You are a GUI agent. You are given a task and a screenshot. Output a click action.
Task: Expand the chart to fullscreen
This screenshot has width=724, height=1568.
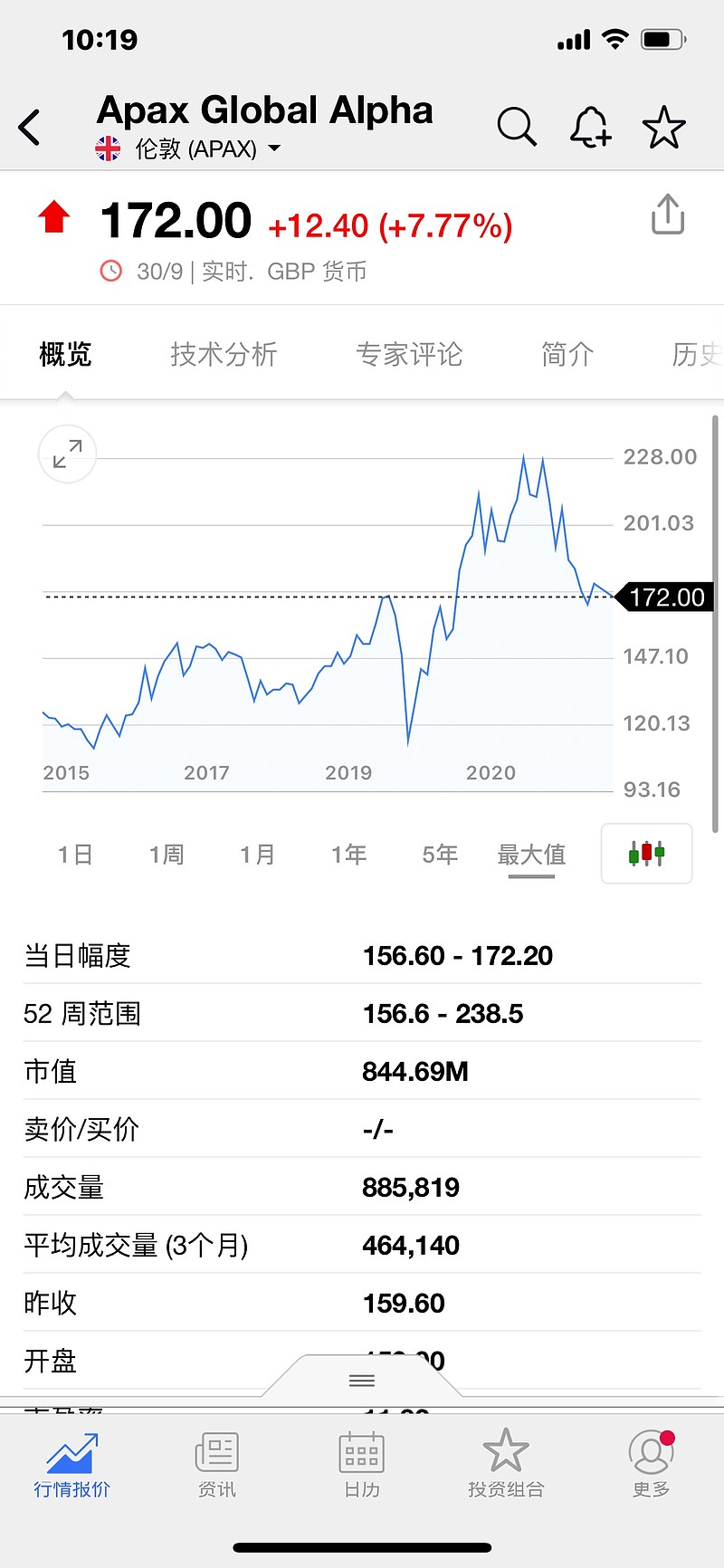pyautogui.click(x=67, y=454)
